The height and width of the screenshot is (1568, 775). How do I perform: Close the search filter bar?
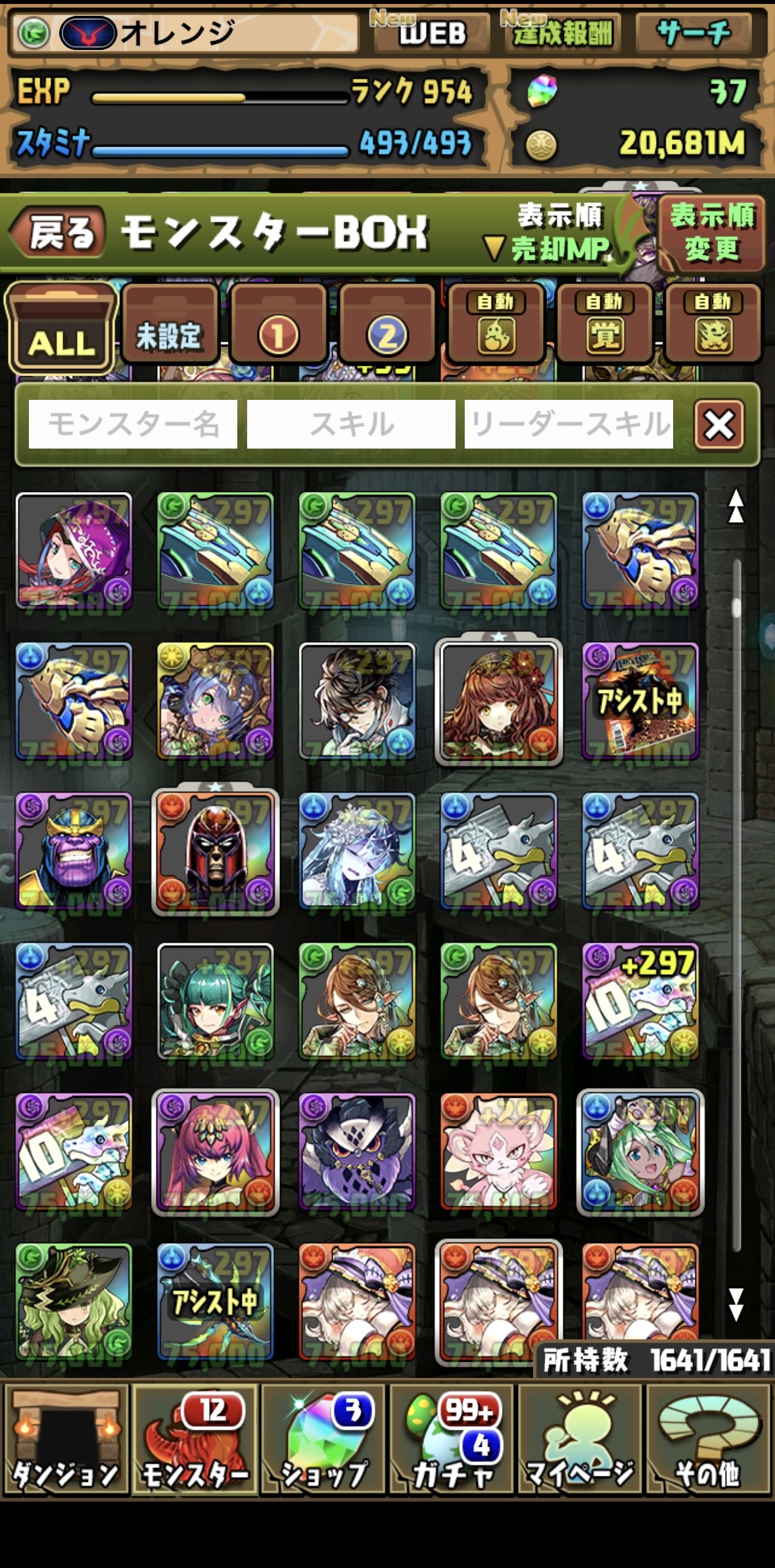coord(719,426)
